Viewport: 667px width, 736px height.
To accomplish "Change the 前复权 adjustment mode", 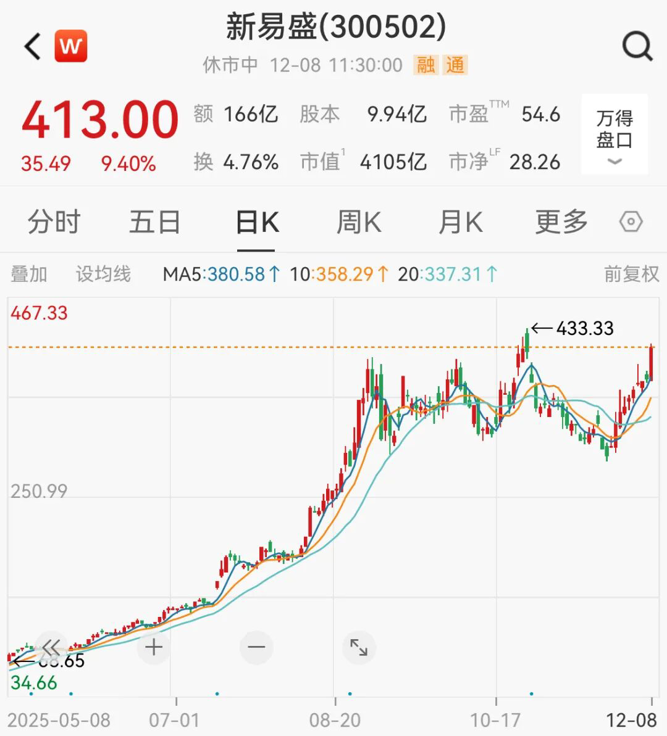I will [631, 273].
